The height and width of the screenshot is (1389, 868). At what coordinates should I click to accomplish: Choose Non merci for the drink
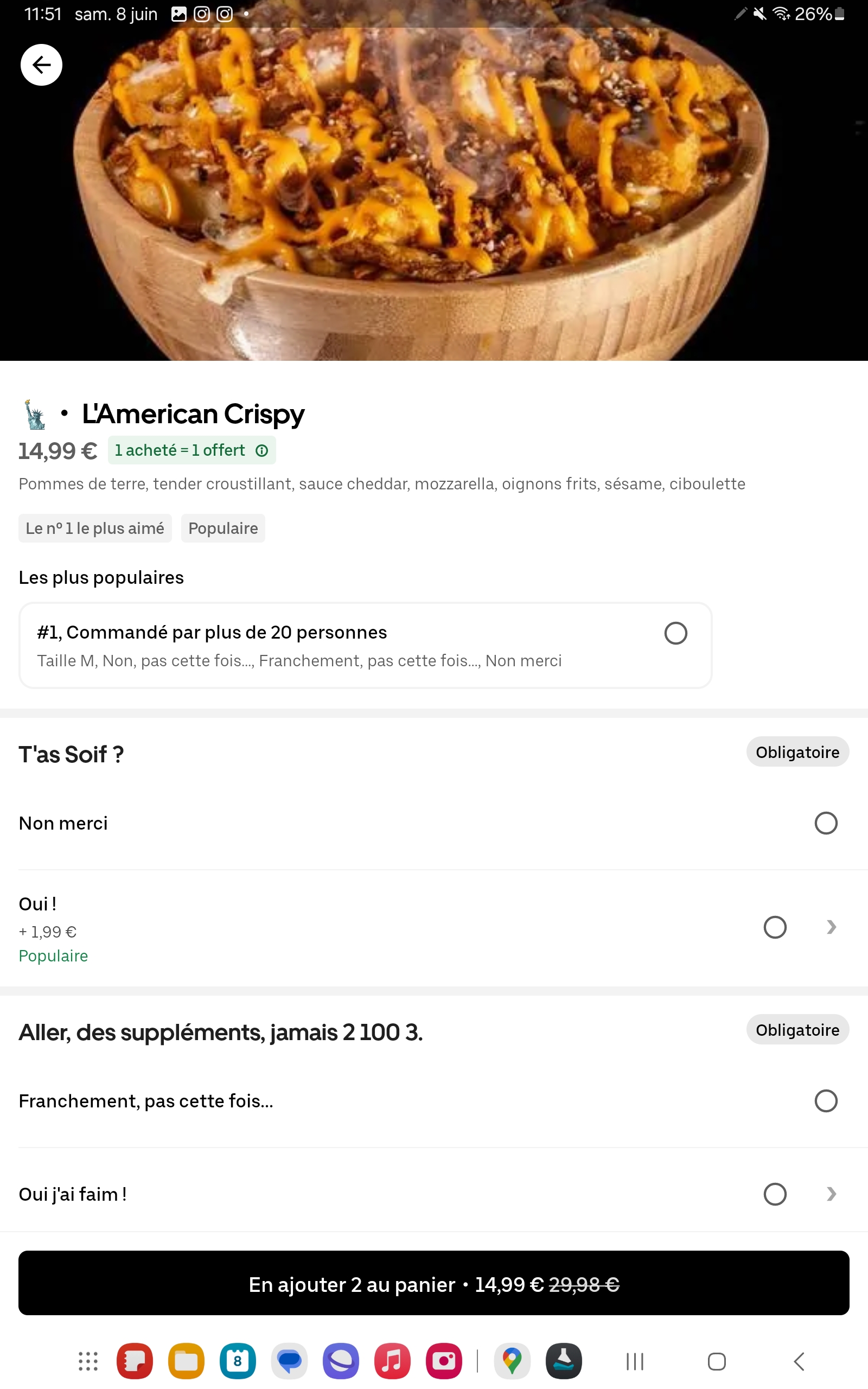826,823
